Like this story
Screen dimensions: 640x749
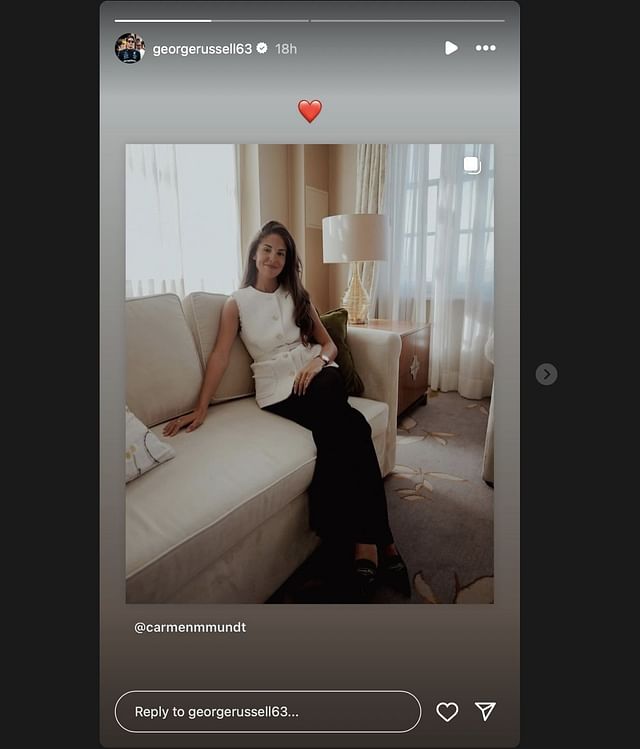447,711
